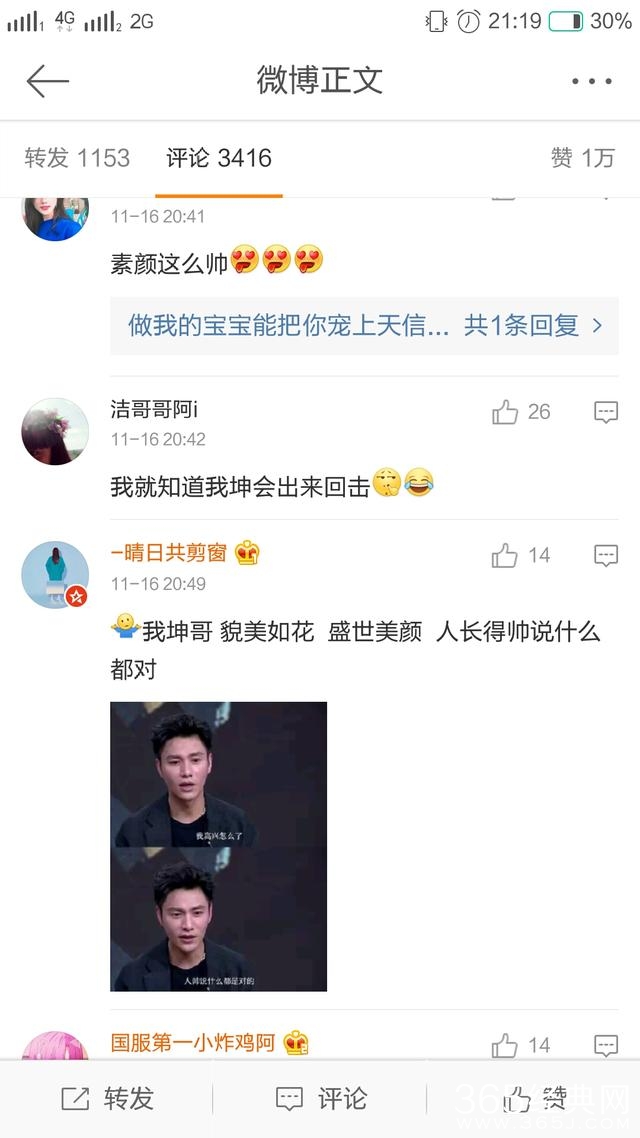The height and width of the screenshot is (1138, 640).
Task: Open 洁哥哥阿i's profile avatar
Action: (55, 431)
